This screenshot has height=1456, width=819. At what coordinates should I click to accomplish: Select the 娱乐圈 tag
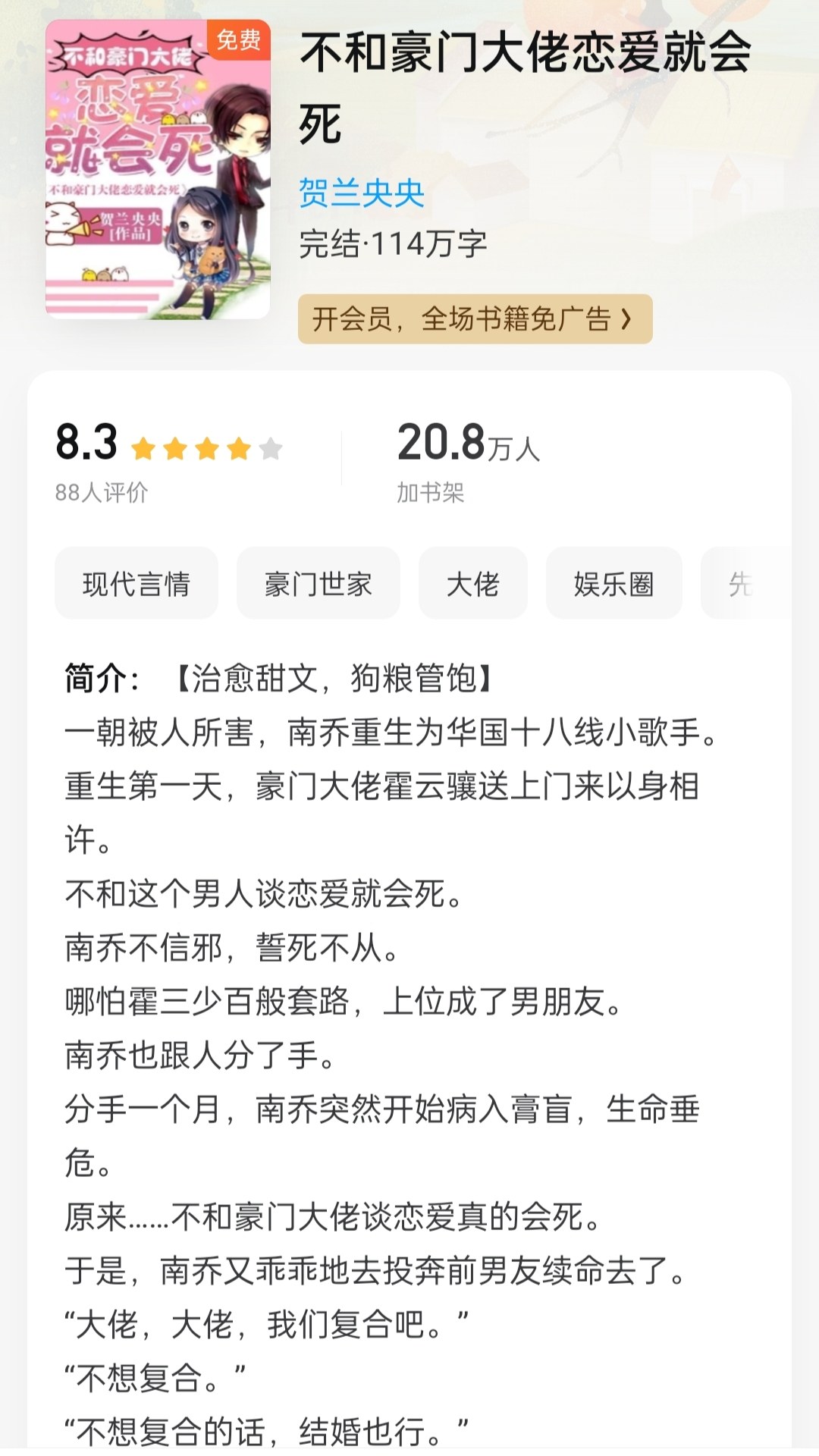(x=614, y=583)
